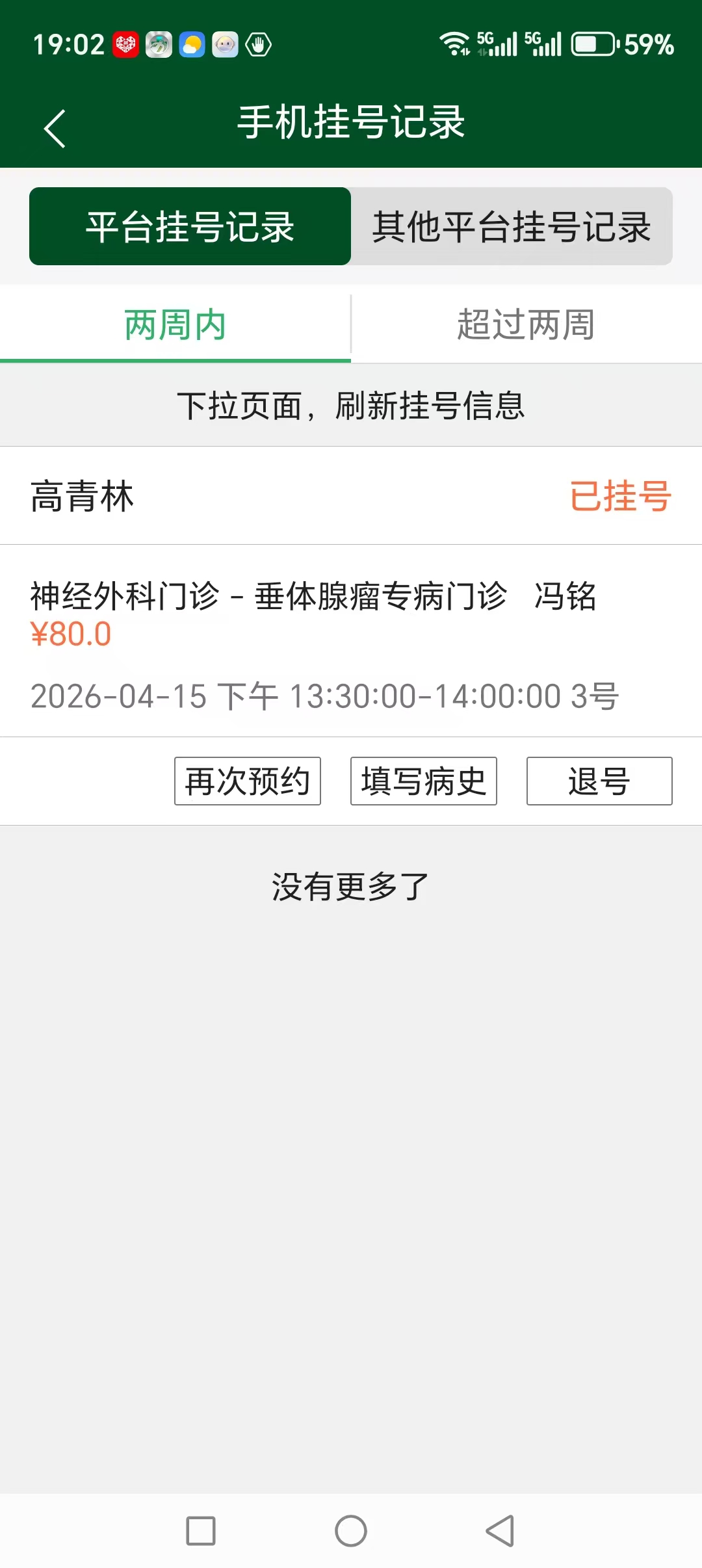Tap 再次预约 to book again
Image resolution: width=702 pixels, height=1568 pixels.
(x=248, y=781)
